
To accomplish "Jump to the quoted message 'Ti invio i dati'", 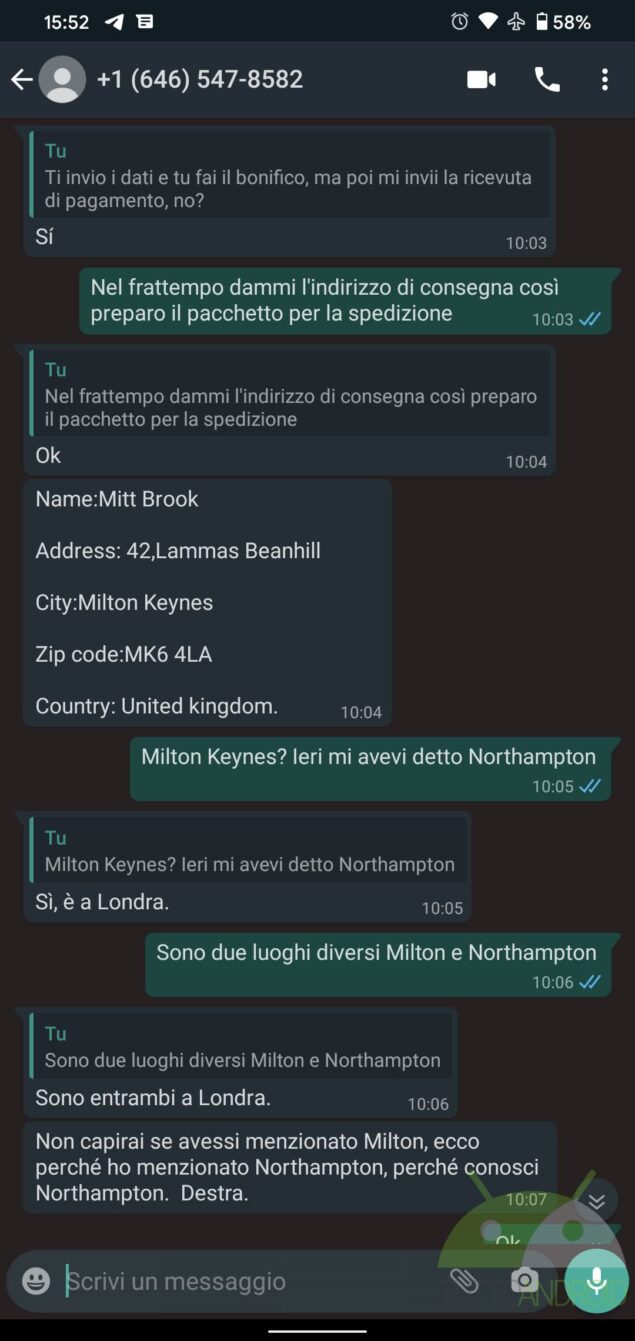I will tap(288, 176).
